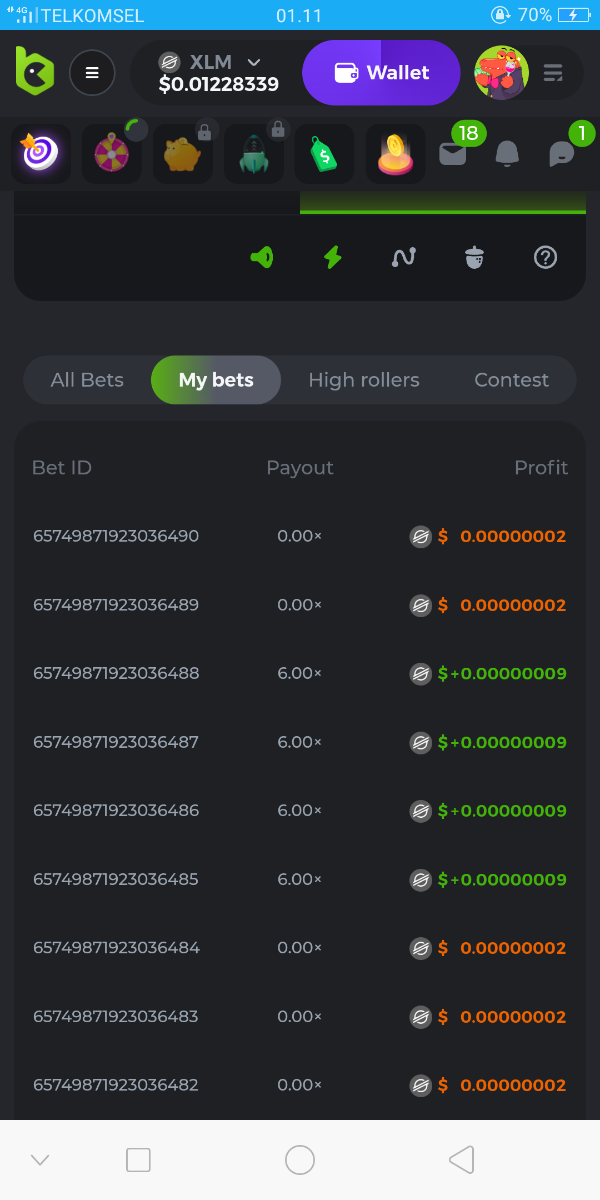Go back using the system back button

[x=461, y=1160]
